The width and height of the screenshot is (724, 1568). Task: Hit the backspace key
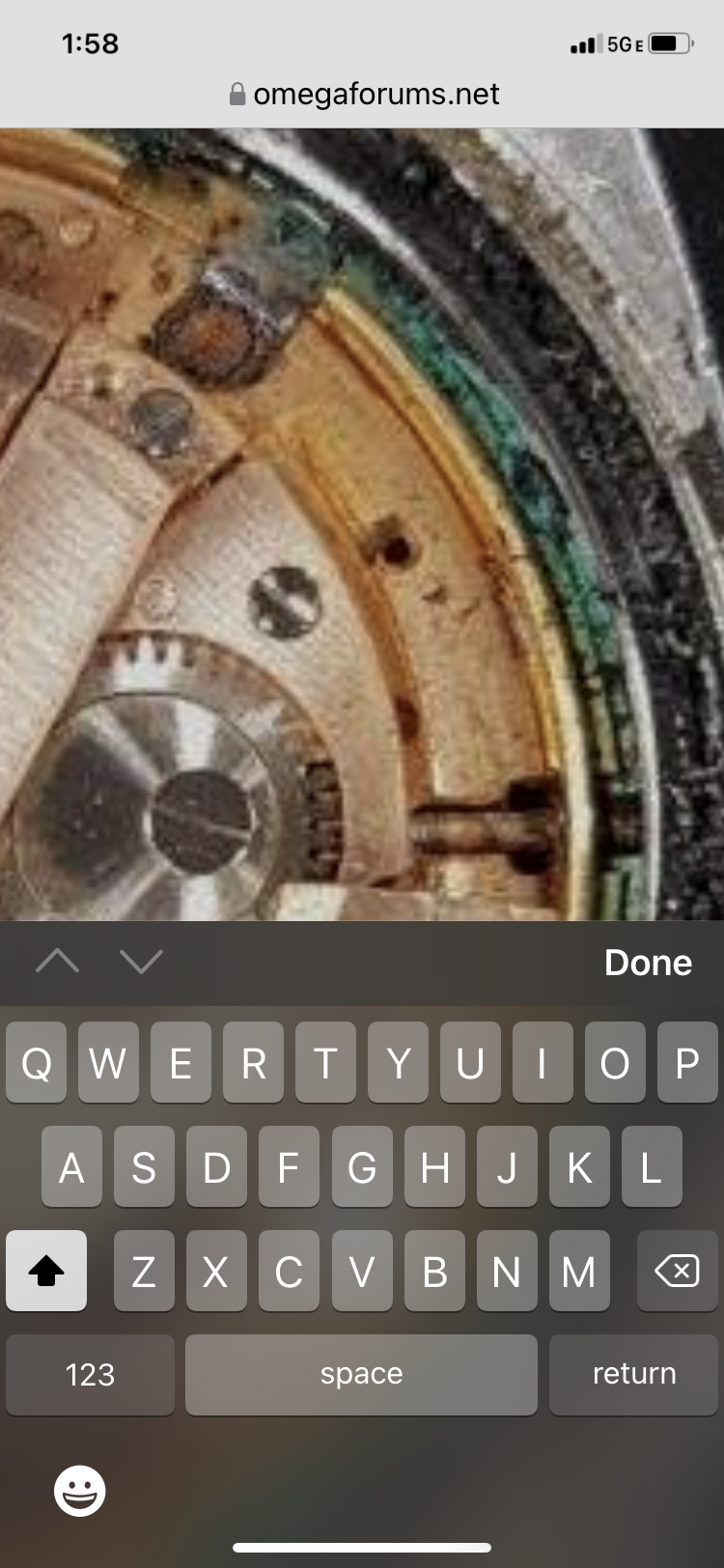677,1271
